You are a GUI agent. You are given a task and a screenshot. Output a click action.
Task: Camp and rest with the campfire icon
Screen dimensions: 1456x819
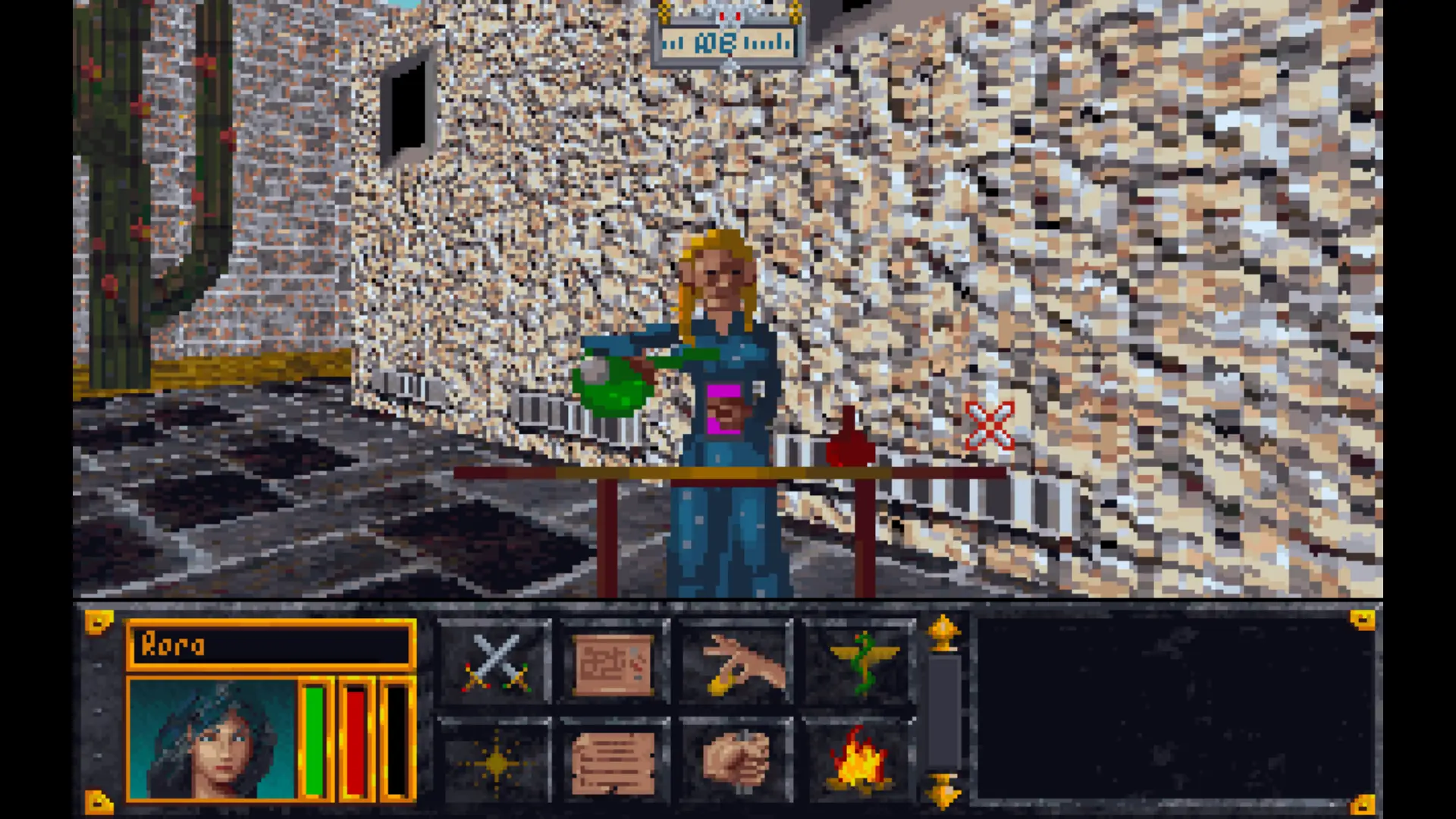(861, 761)
